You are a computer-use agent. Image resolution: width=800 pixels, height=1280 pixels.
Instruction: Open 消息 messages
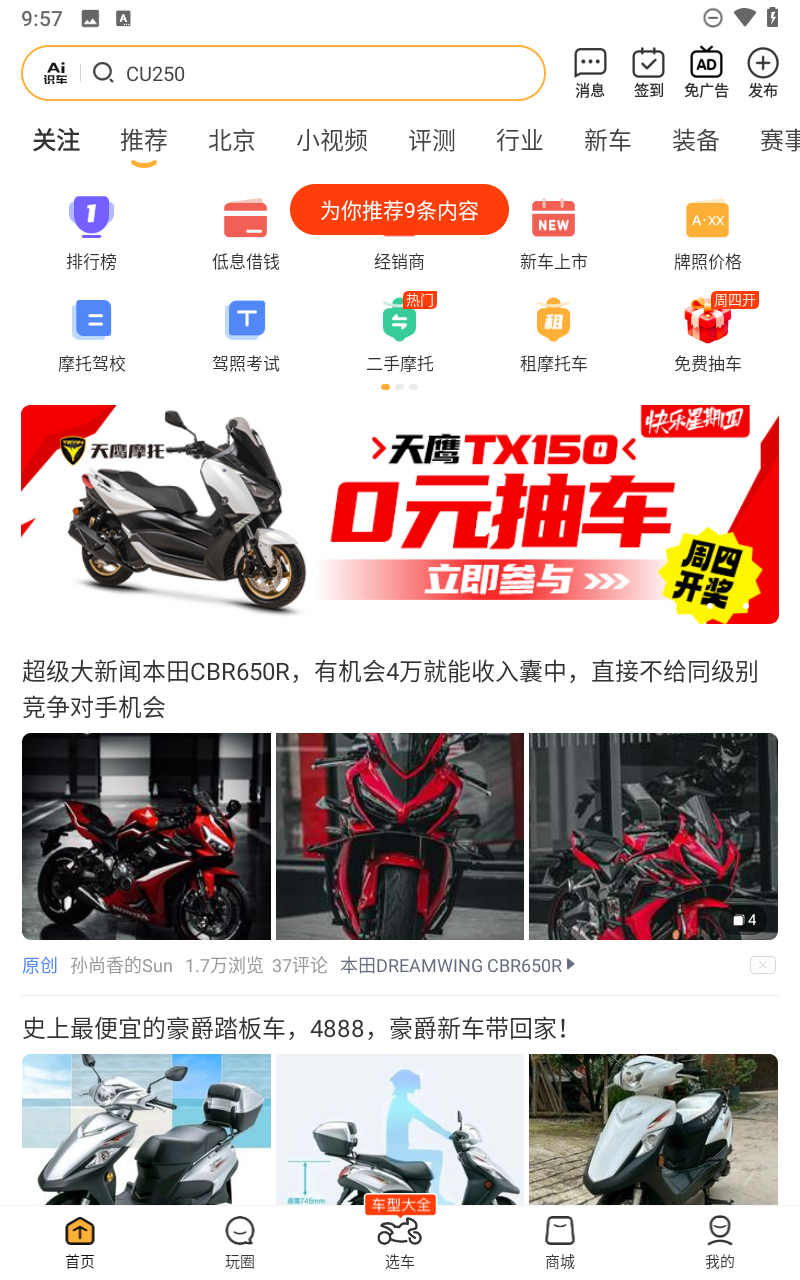pos(590,74)
